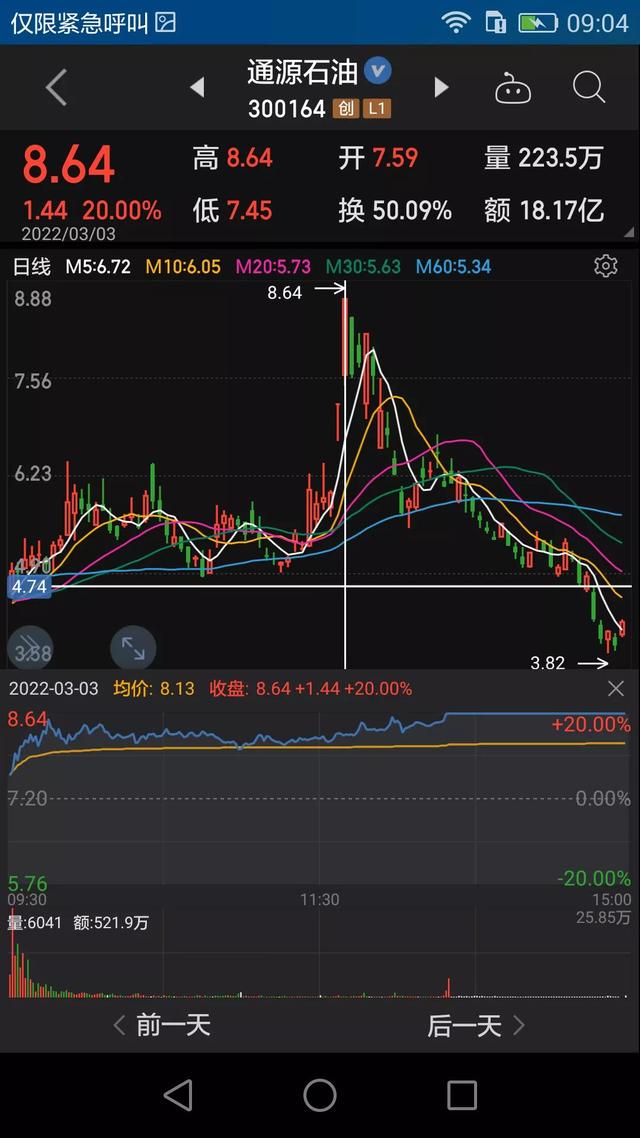Switch to the next stock
Viewport: 640px width, 1138px height.
pos(441,88)
